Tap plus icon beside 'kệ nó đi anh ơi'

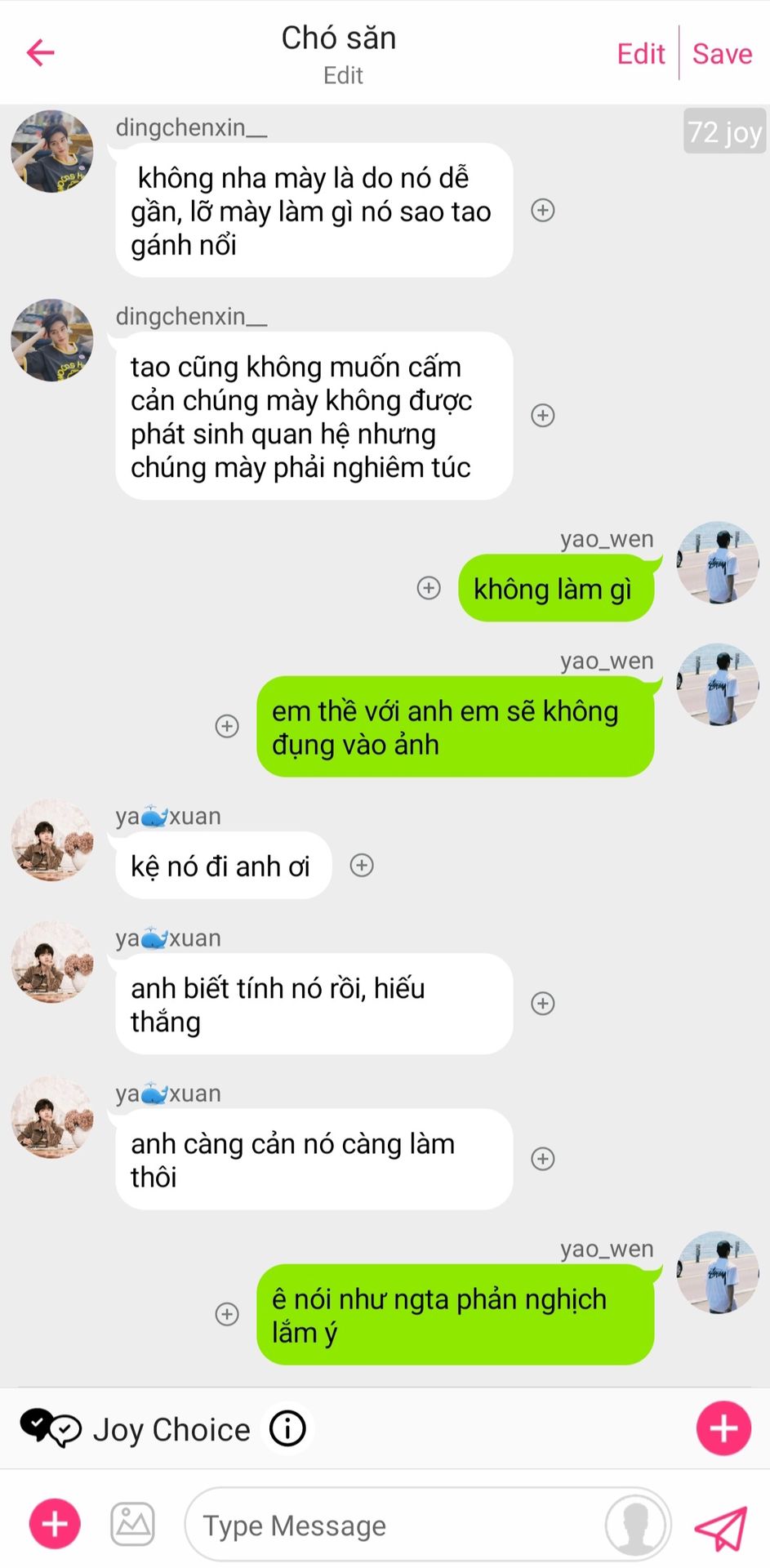pyautogui.click(x=362, y=866)
